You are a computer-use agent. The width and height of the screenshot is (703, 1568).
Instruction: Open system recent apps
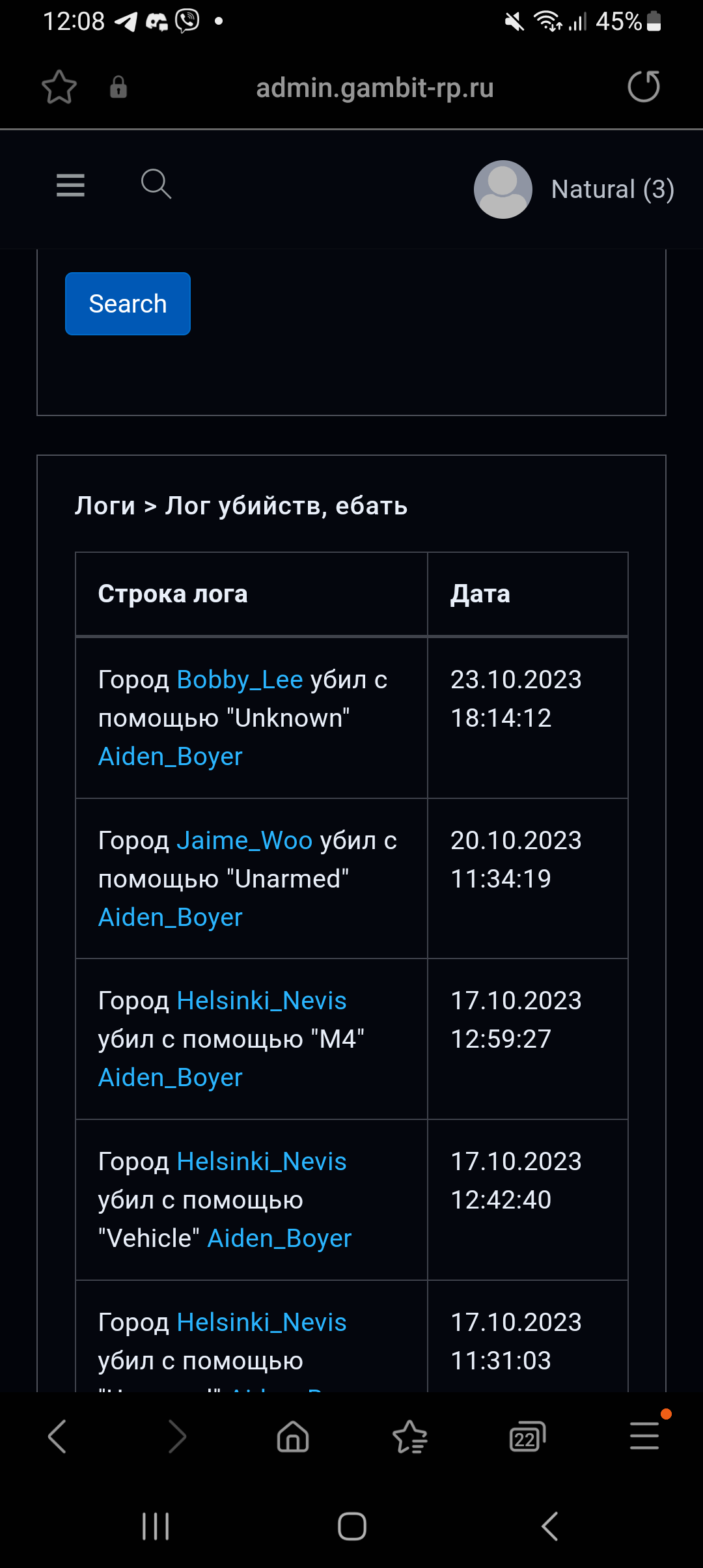pos(156,1526)
